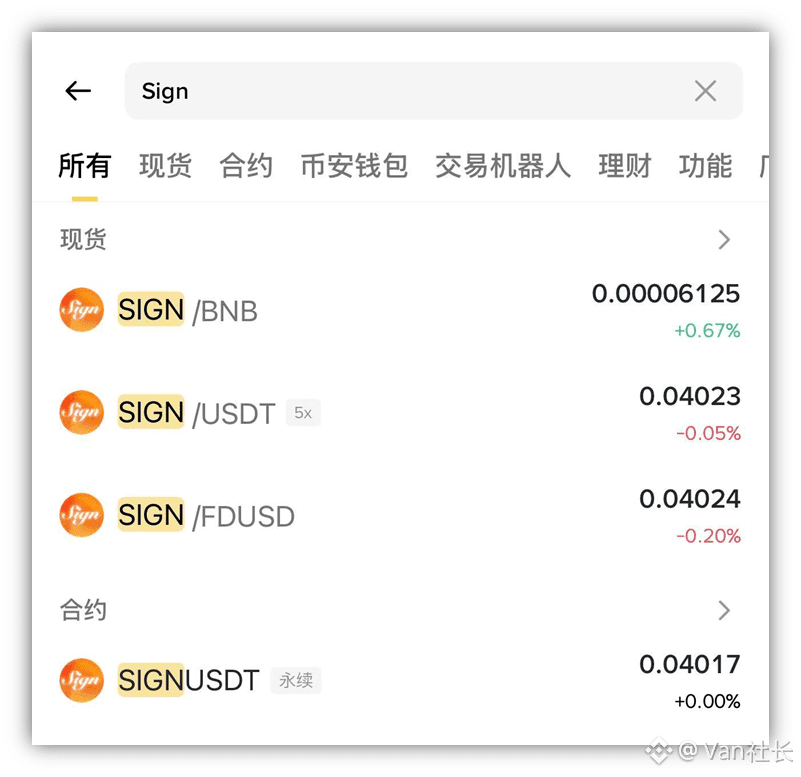Select the 交易机器人 tab

502,165
